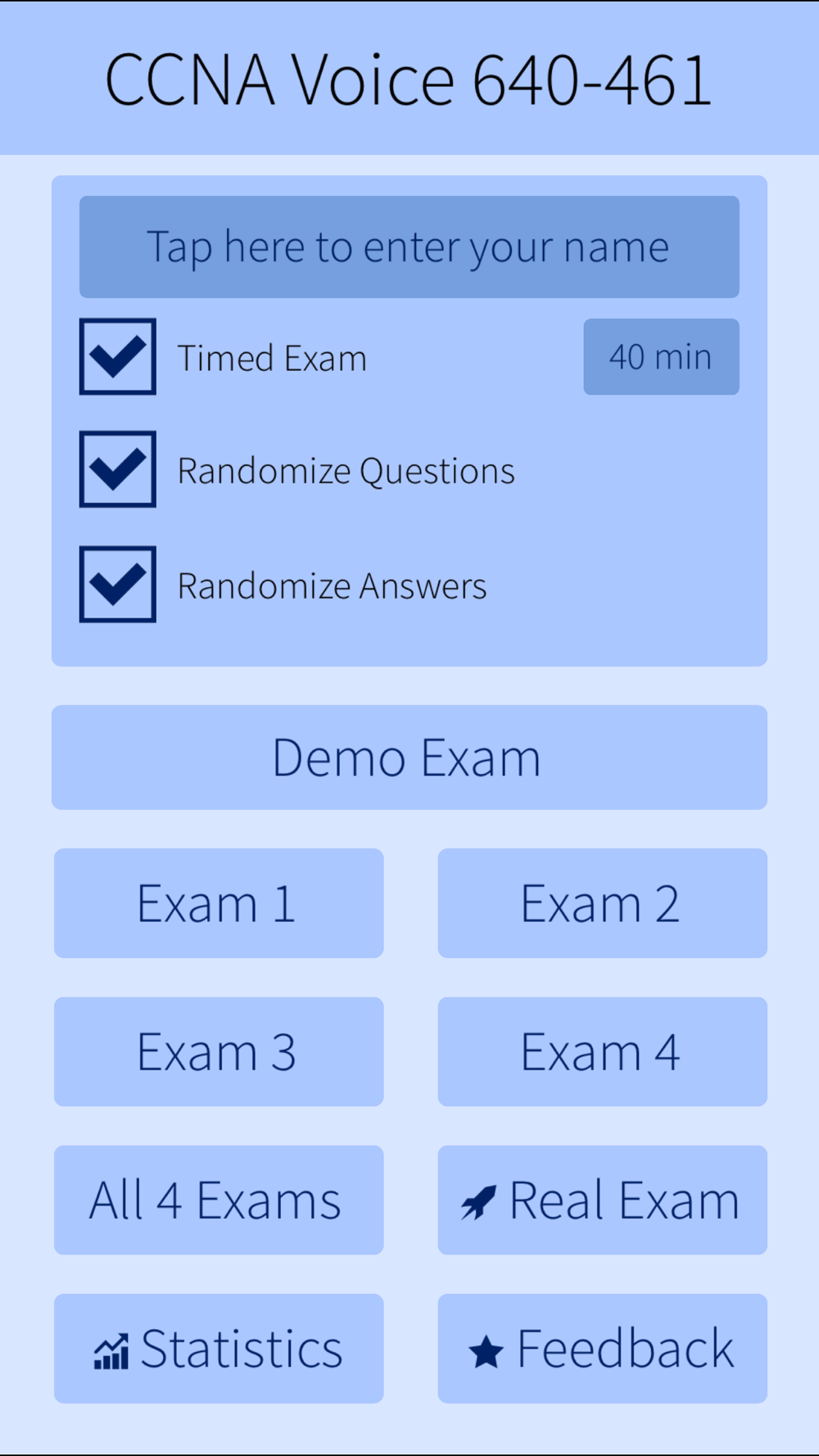Leave Feedback for the app
The image size is (819, 1456).
tap(602, 1348)
